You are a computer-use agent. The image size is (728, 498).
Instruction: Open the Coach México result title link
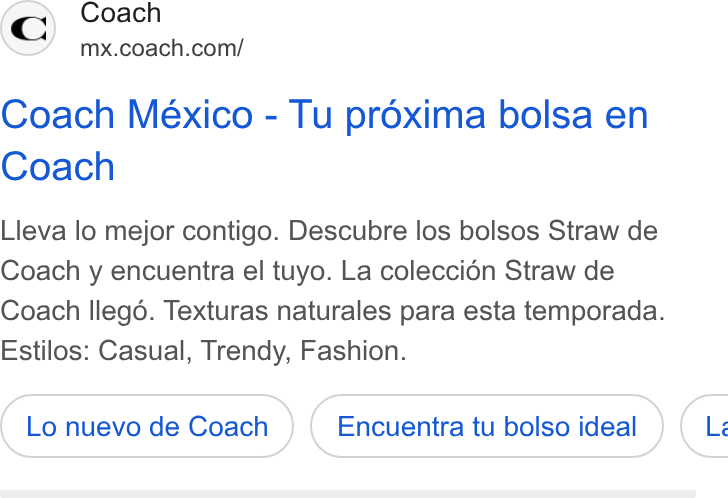tap(324, 140)
